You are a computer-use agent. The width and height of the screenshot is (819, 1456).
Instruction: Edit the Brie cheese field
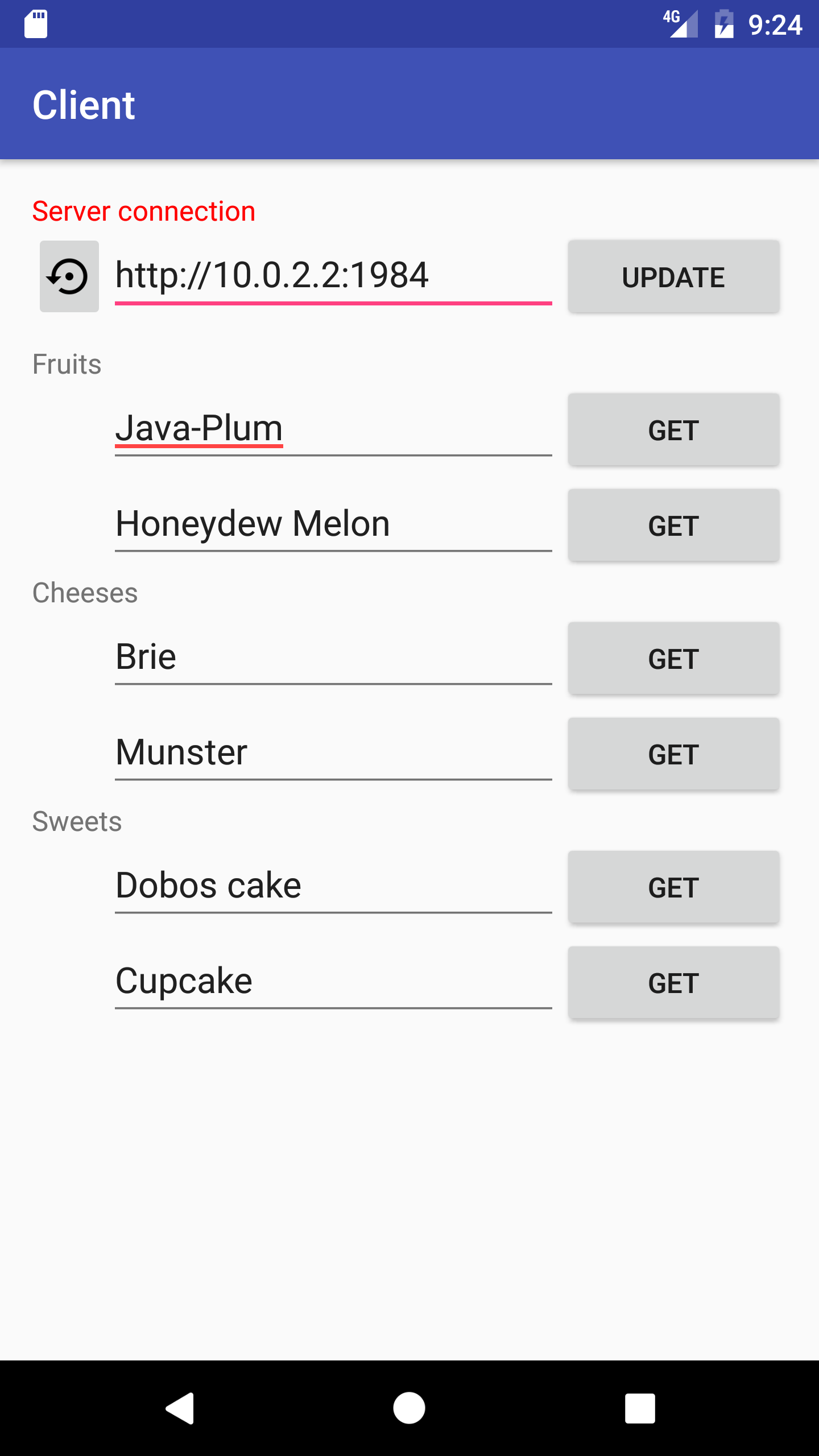point(333,657)
